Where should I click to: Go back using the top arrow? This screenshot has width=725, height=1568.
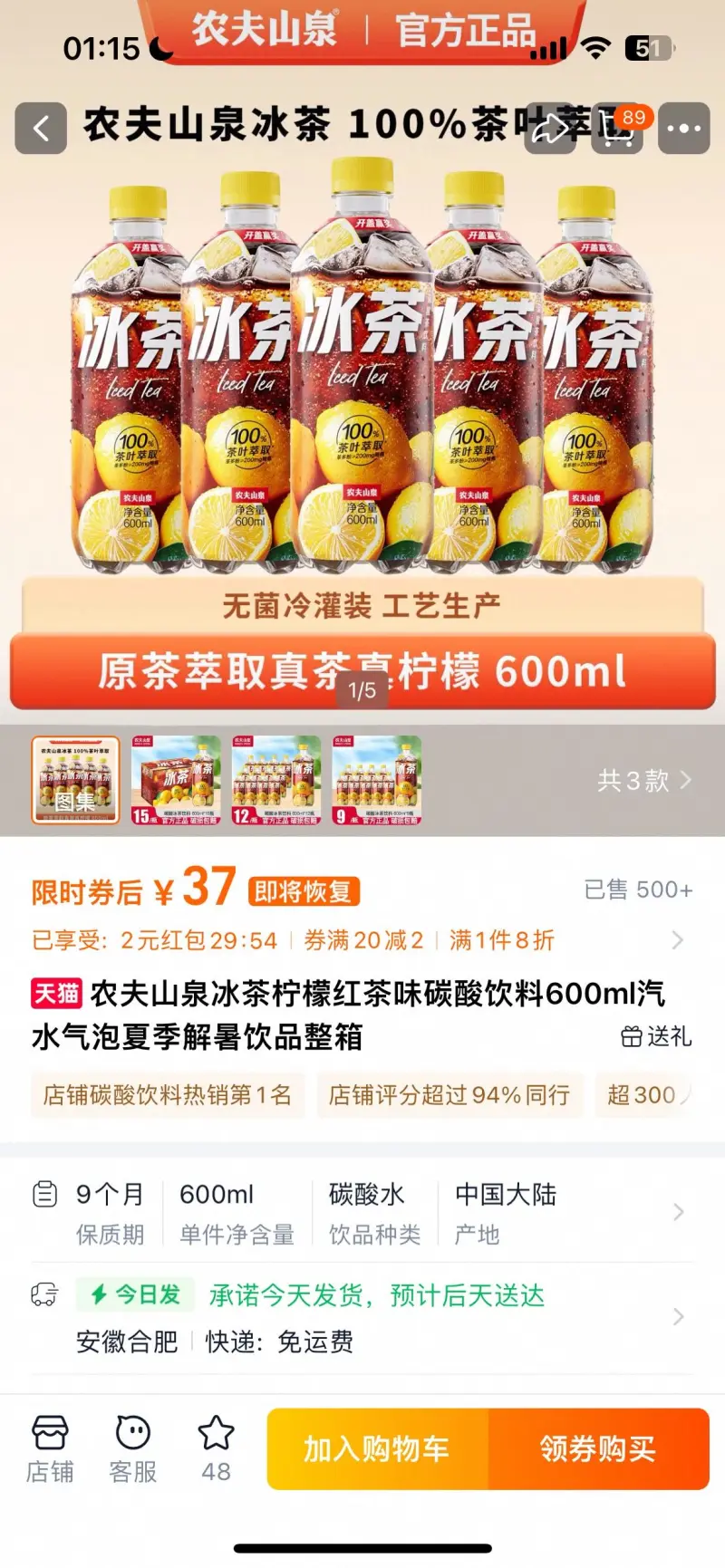(x=41, y=129)
